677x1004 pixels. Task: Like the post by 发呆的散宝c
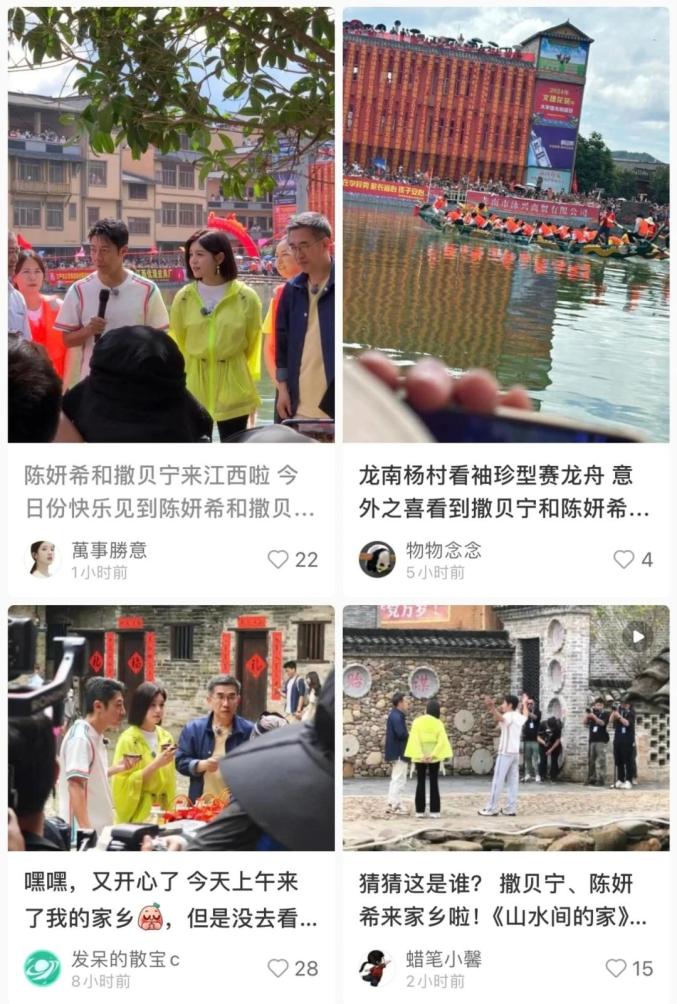[278, 968]
